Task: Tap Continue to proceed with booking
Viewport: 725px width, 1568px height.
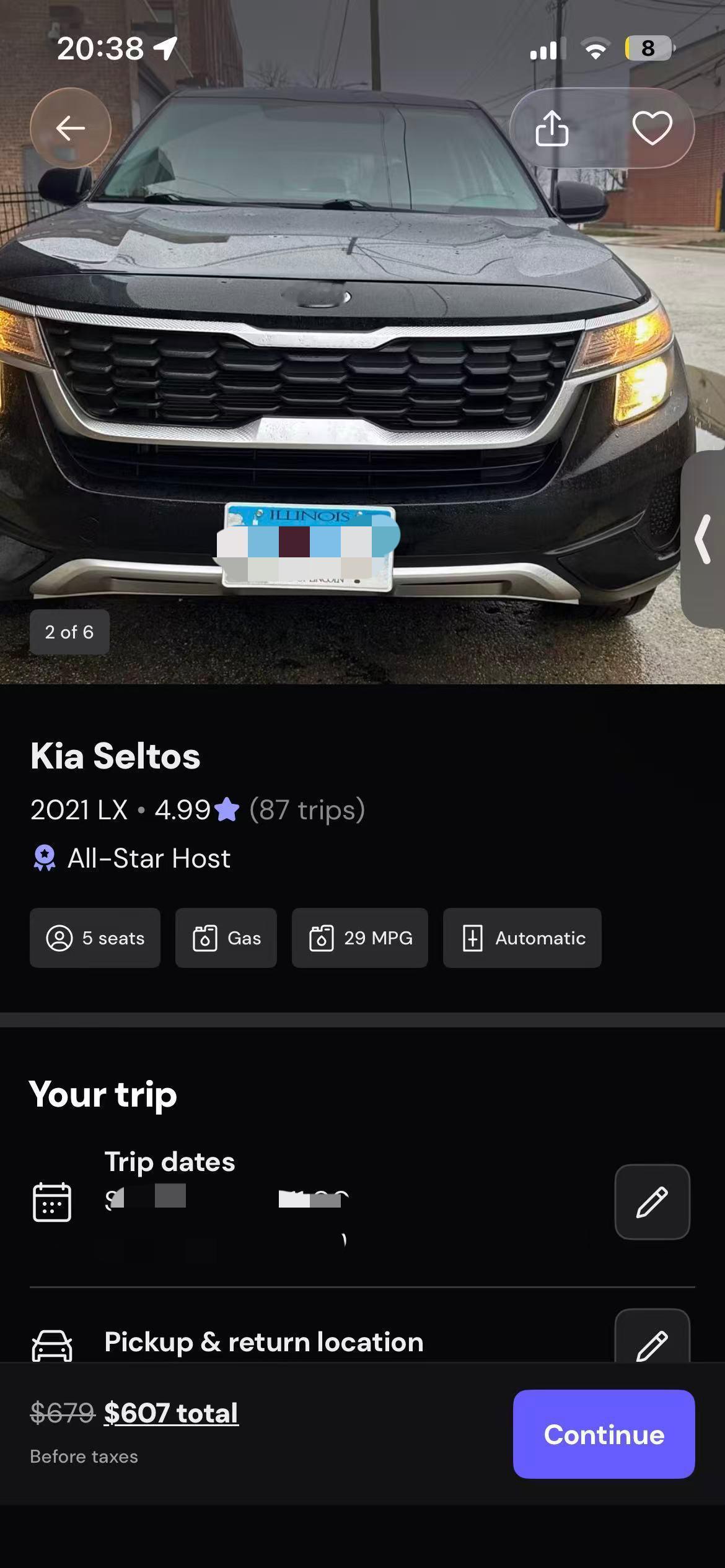Action: (x=604, y=1434)
